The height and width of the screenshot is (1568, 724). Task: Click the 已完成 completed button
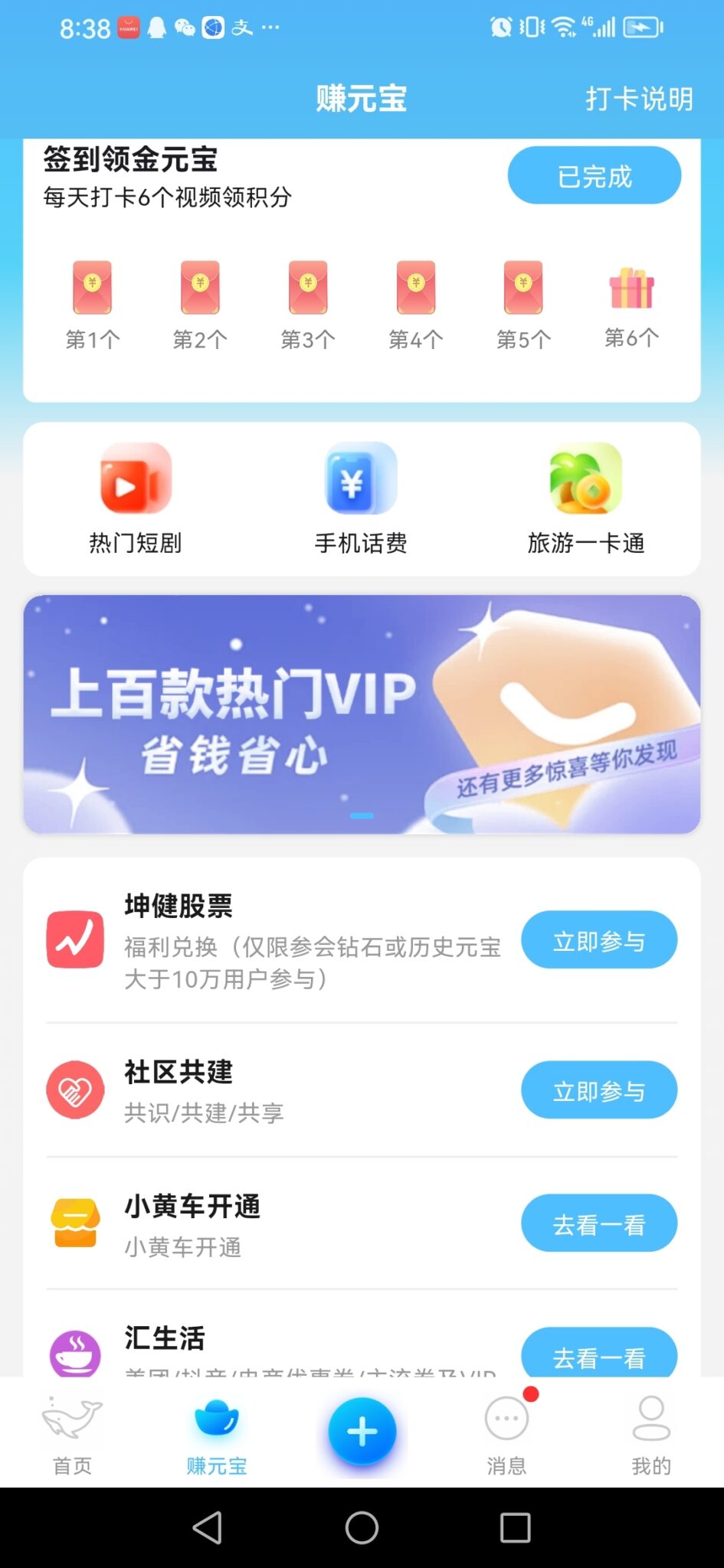tap(595, 175)
